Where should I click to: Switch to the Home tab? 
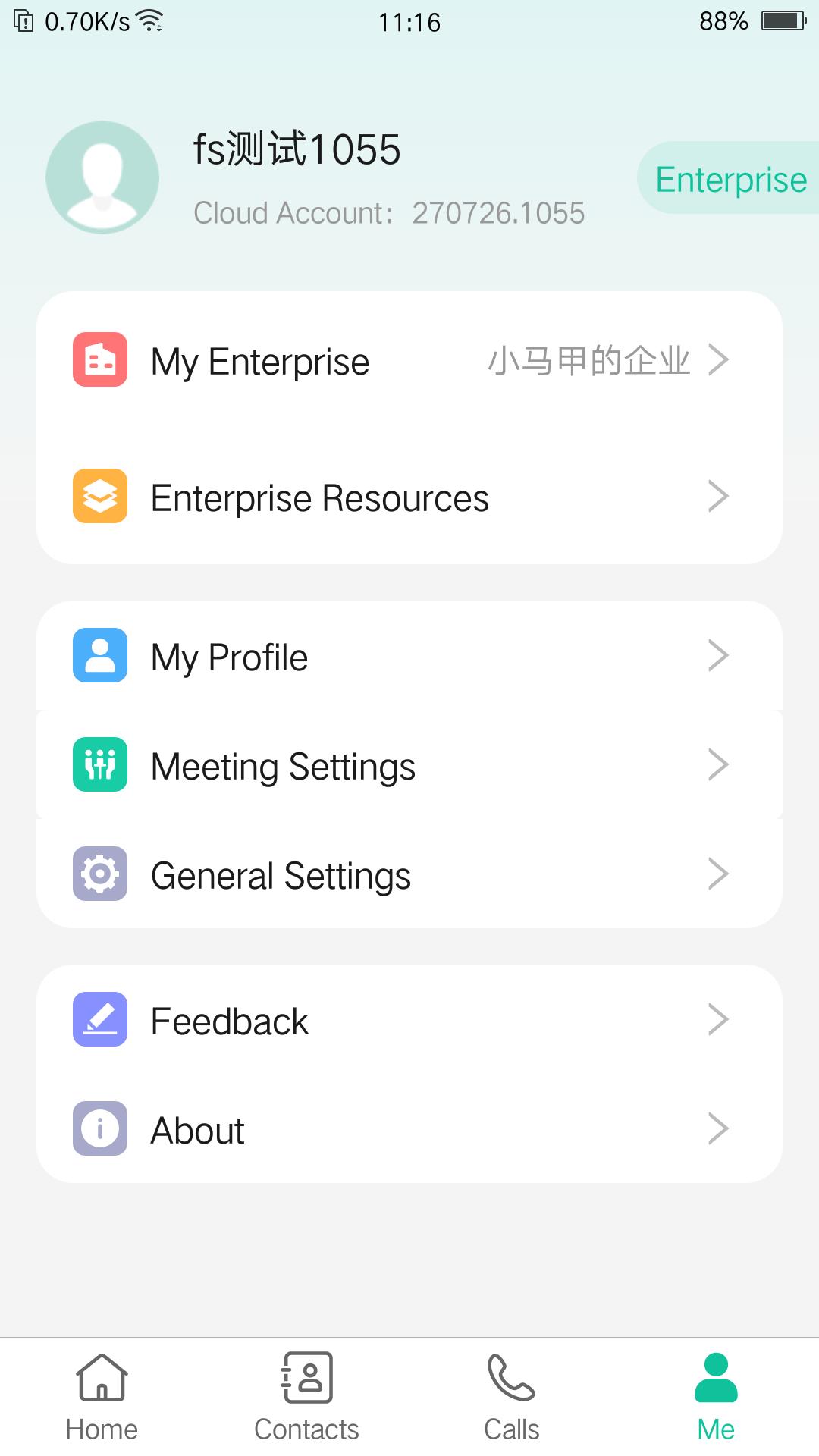[x=102, y=1397]
